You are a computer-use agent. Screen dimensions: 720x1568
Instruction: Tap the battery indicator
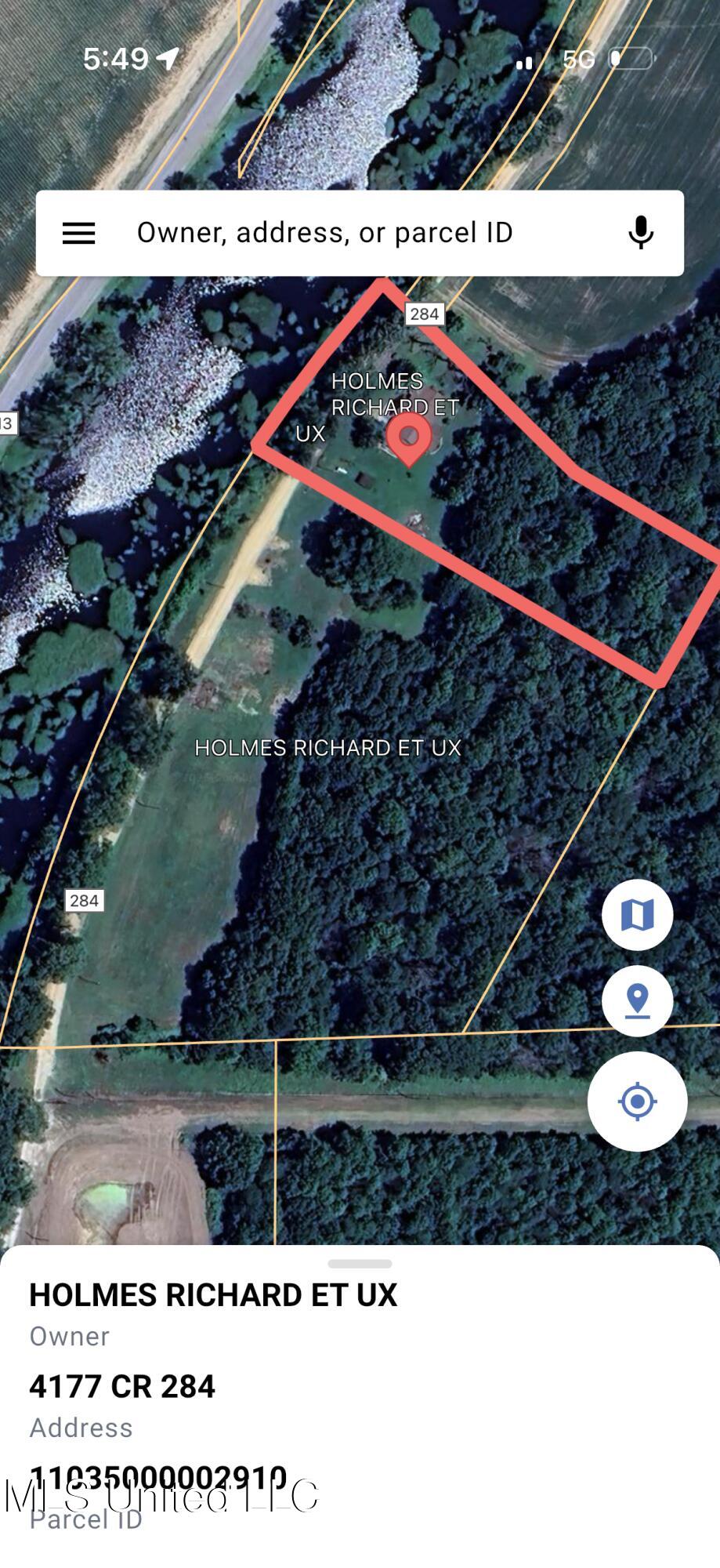(630, 57)
